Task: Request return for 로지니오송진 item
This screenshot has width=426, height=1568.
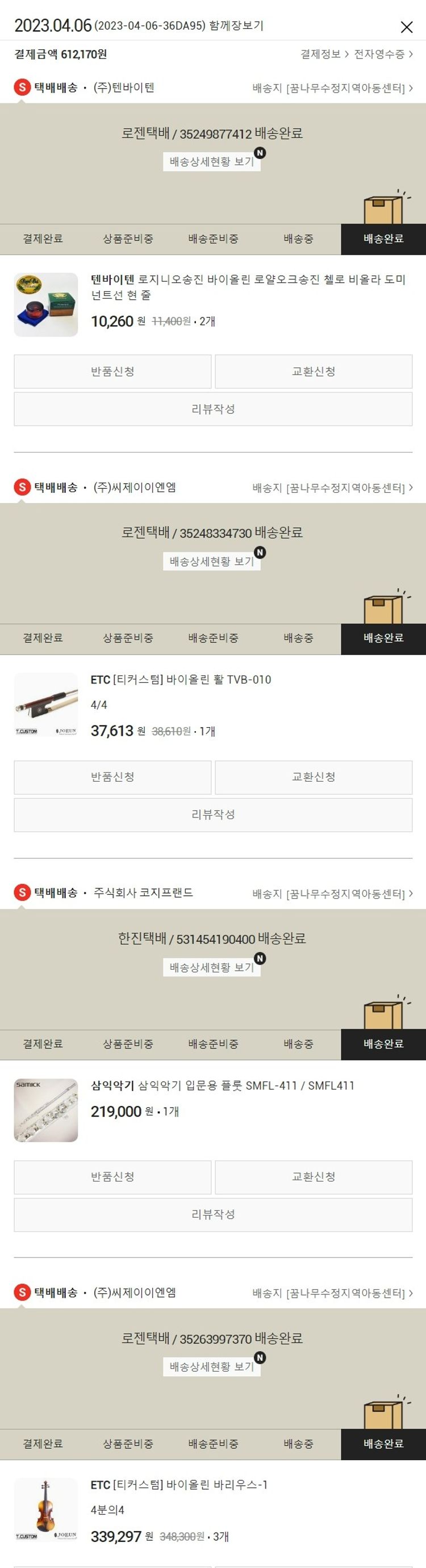Action: click(112, 371)
